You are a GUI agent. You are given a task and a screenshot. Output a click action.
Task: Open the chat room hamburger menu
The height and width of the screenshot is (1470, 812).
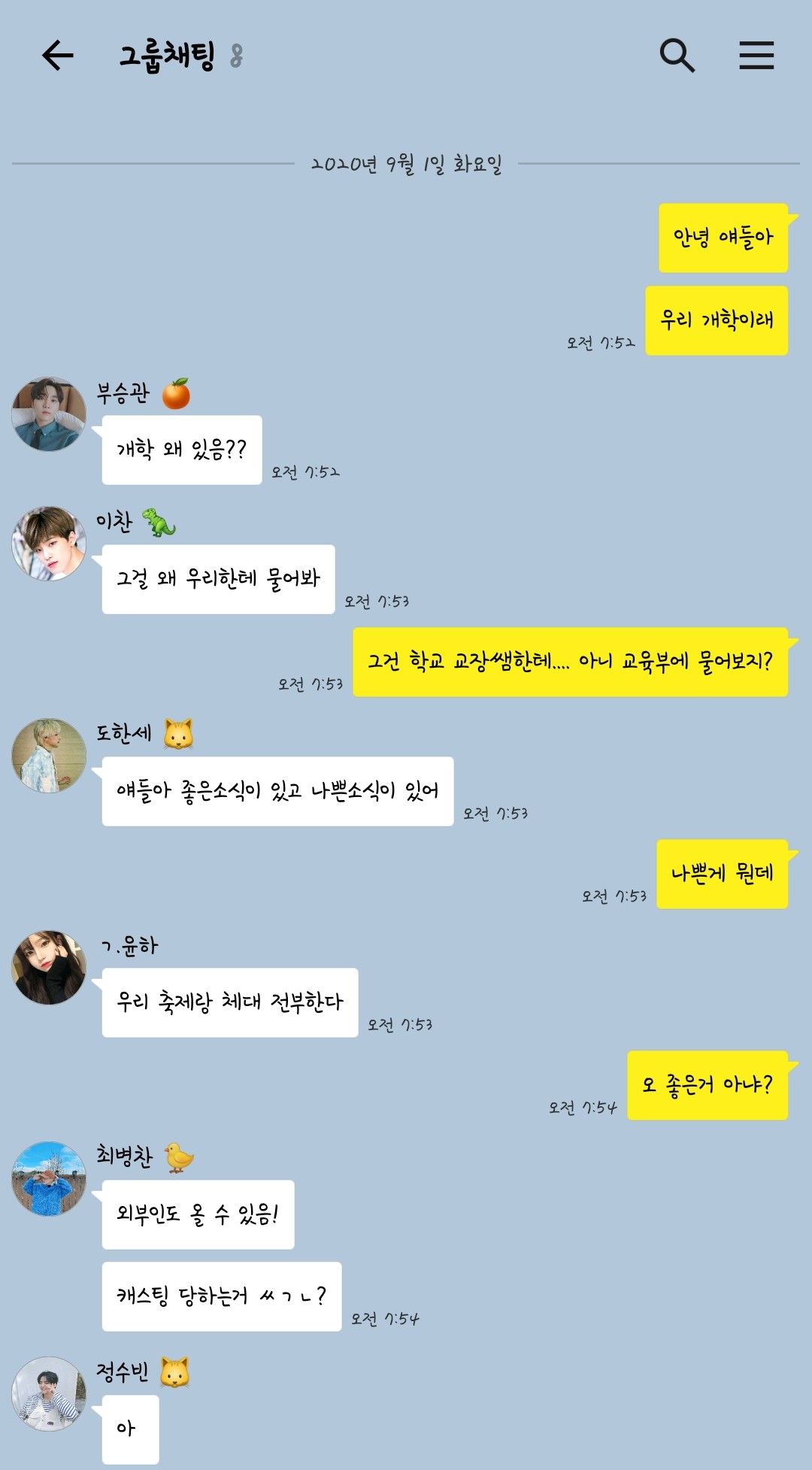756,56
